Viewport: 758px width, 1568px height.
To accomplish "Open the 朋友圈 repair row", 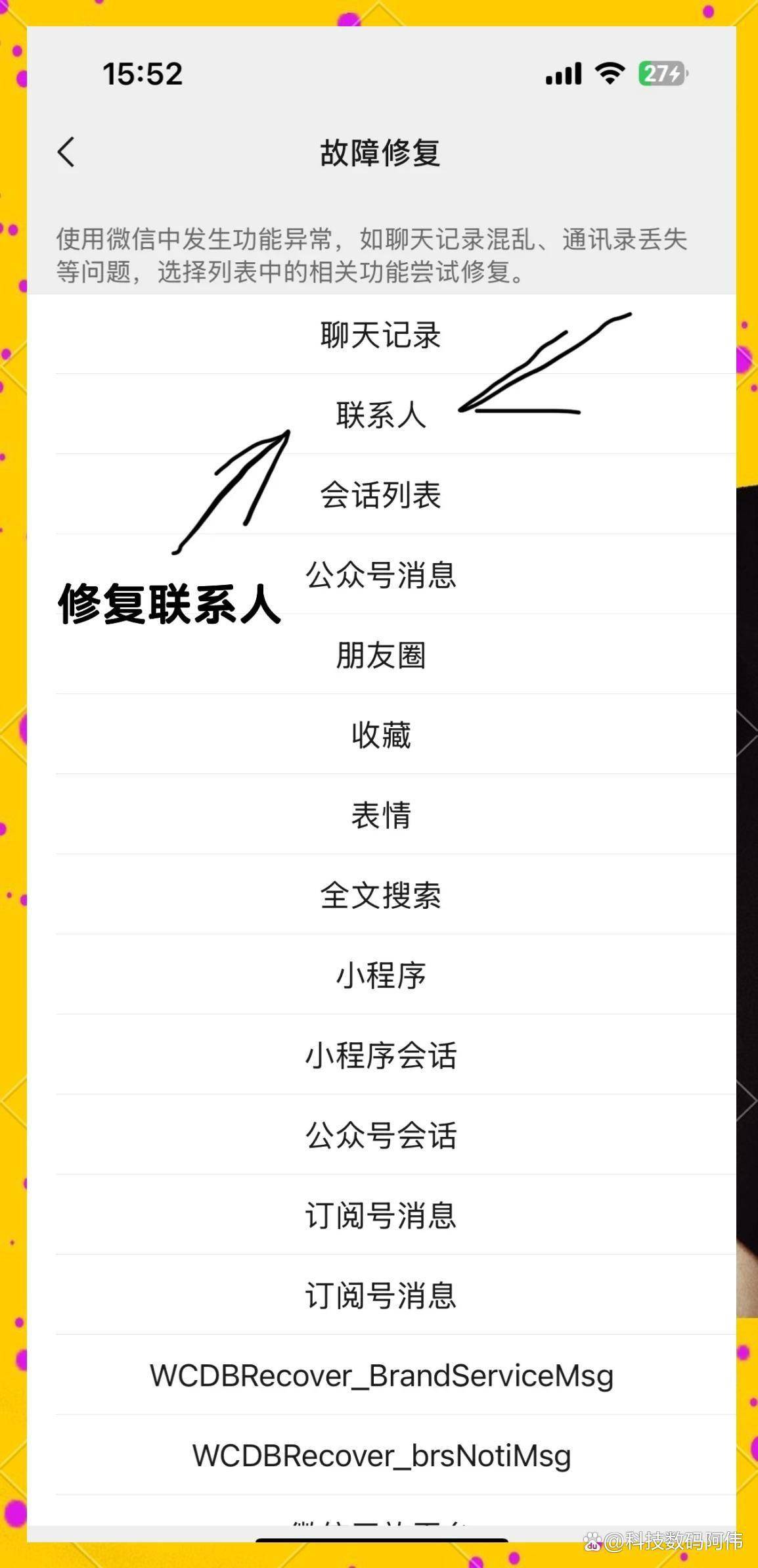I will pos(380,655).
